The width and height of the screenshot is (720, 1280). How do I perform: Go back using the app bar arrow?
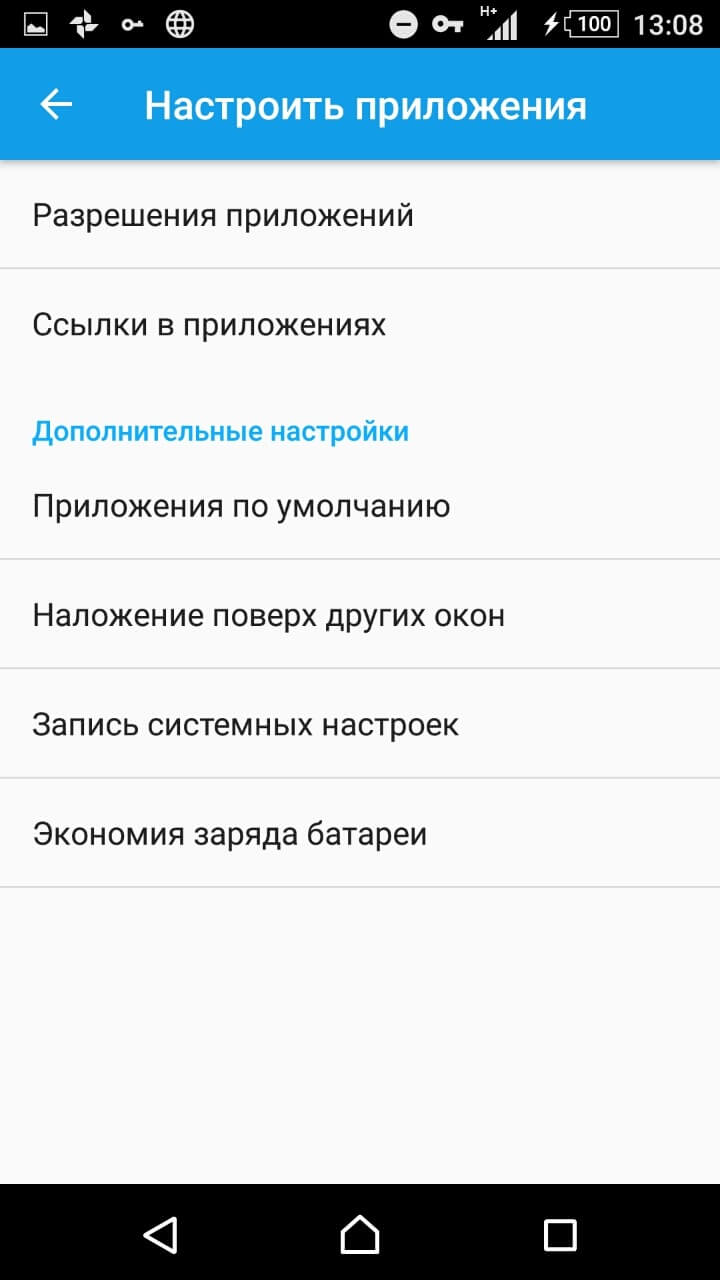click(56, 105)
